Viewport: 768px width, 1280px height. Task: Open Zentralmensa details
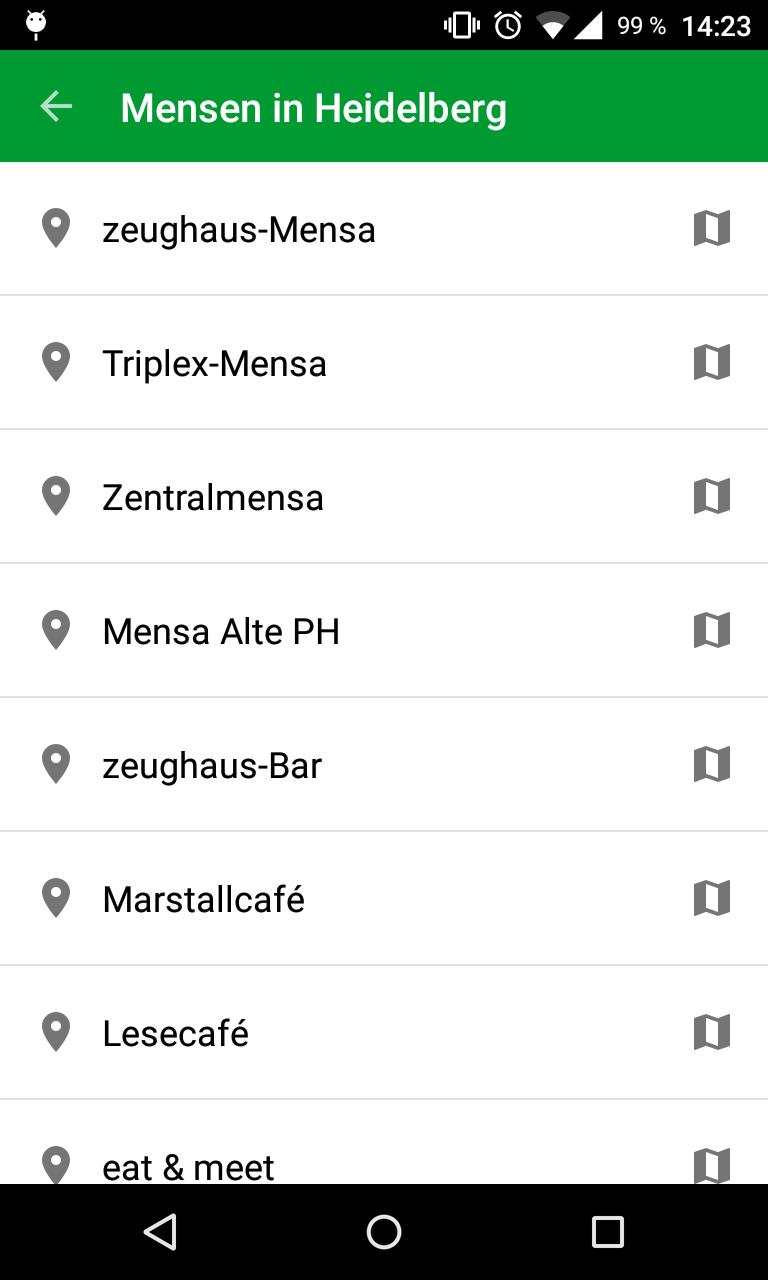pos(213,497)
